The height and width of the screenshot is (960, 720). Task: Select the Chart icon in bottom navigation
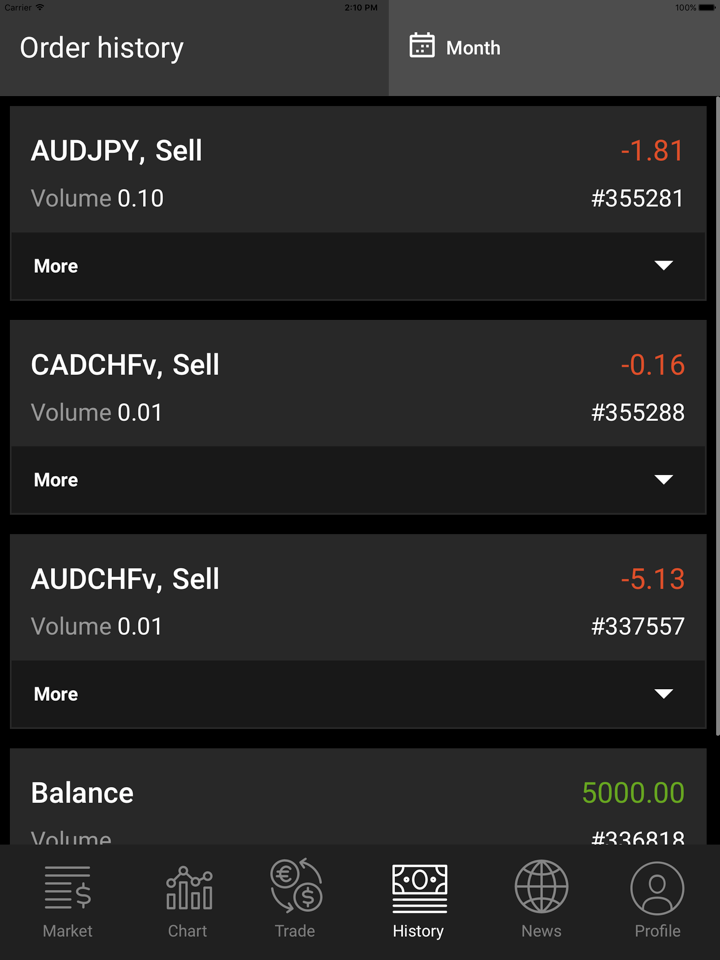point(188,888)
